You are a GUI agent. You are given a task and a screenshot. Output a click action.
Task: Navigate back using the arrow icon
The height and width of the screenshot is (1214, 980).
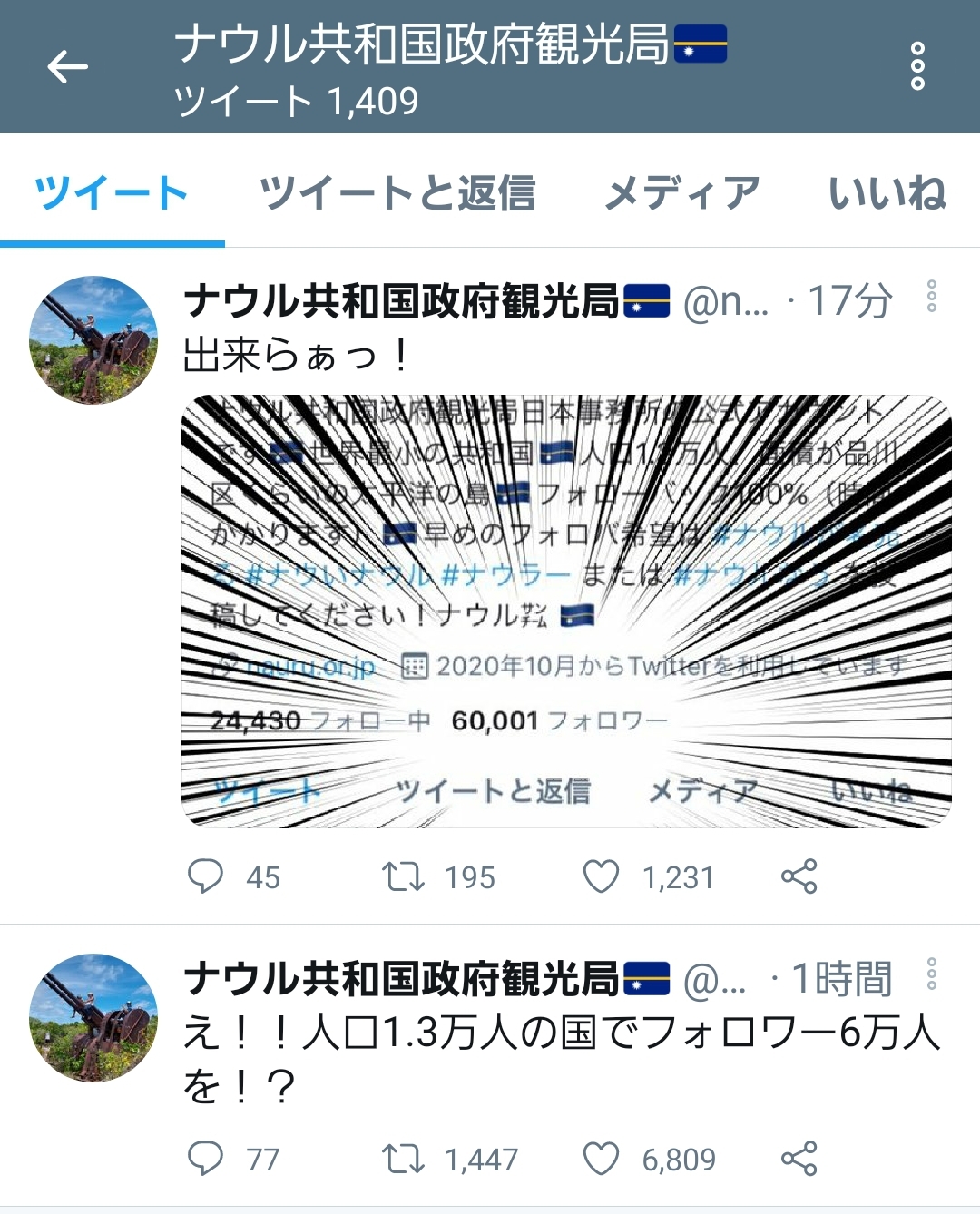(x=65, y=66)
